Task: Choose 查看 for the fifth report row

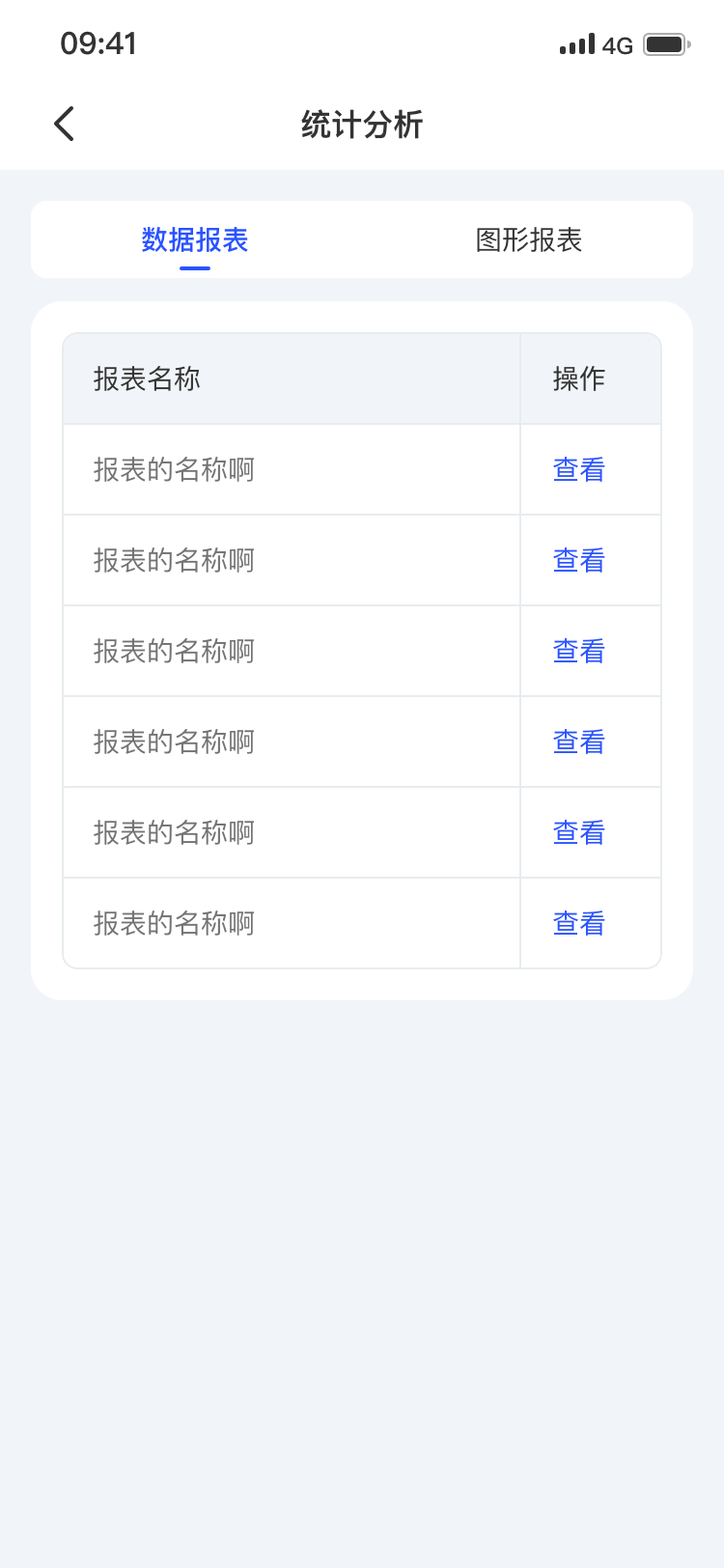Action: pos(578,833)
